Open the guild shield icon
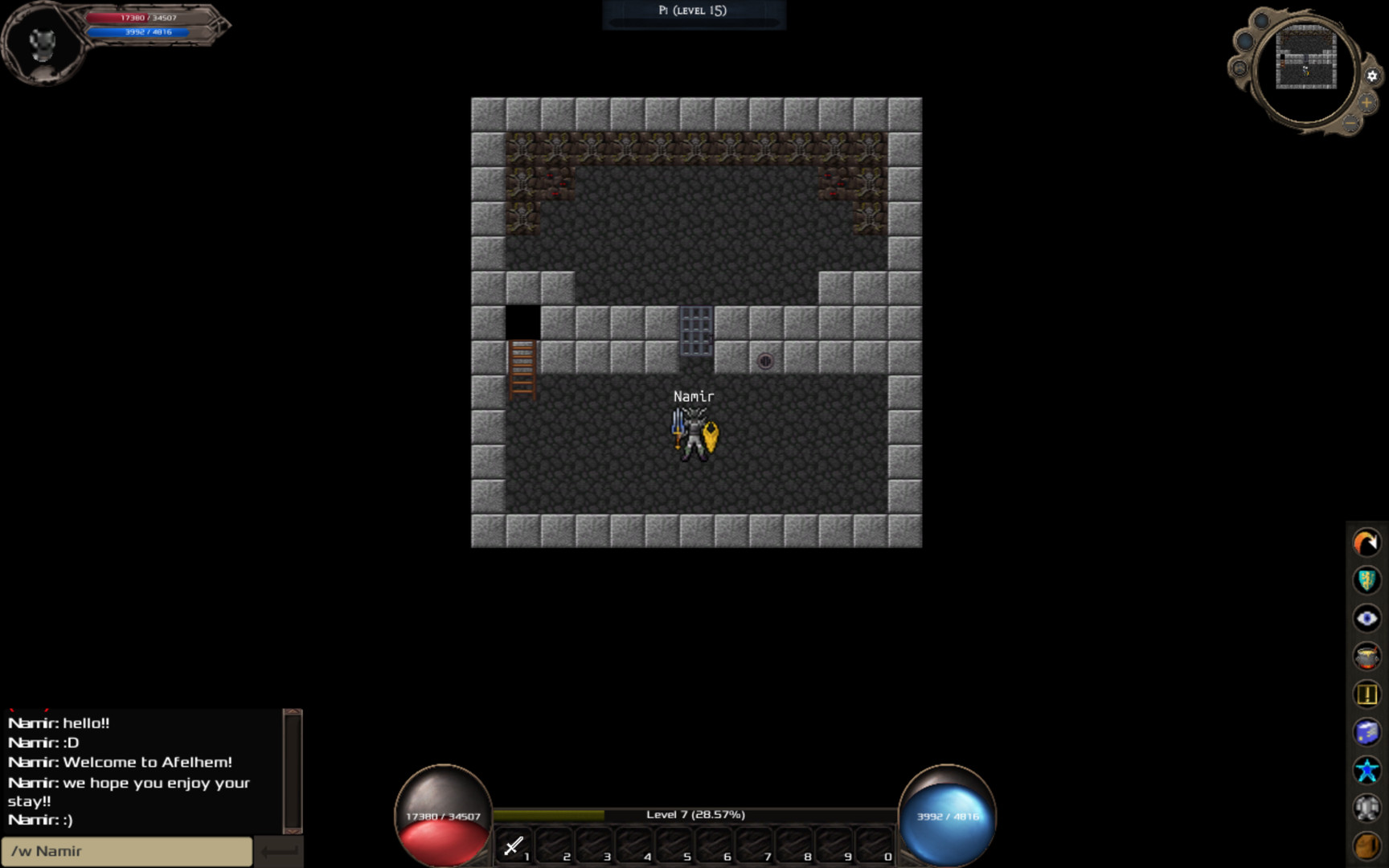The width and height of the screenshot is (1389, 868). (1366, 580)
